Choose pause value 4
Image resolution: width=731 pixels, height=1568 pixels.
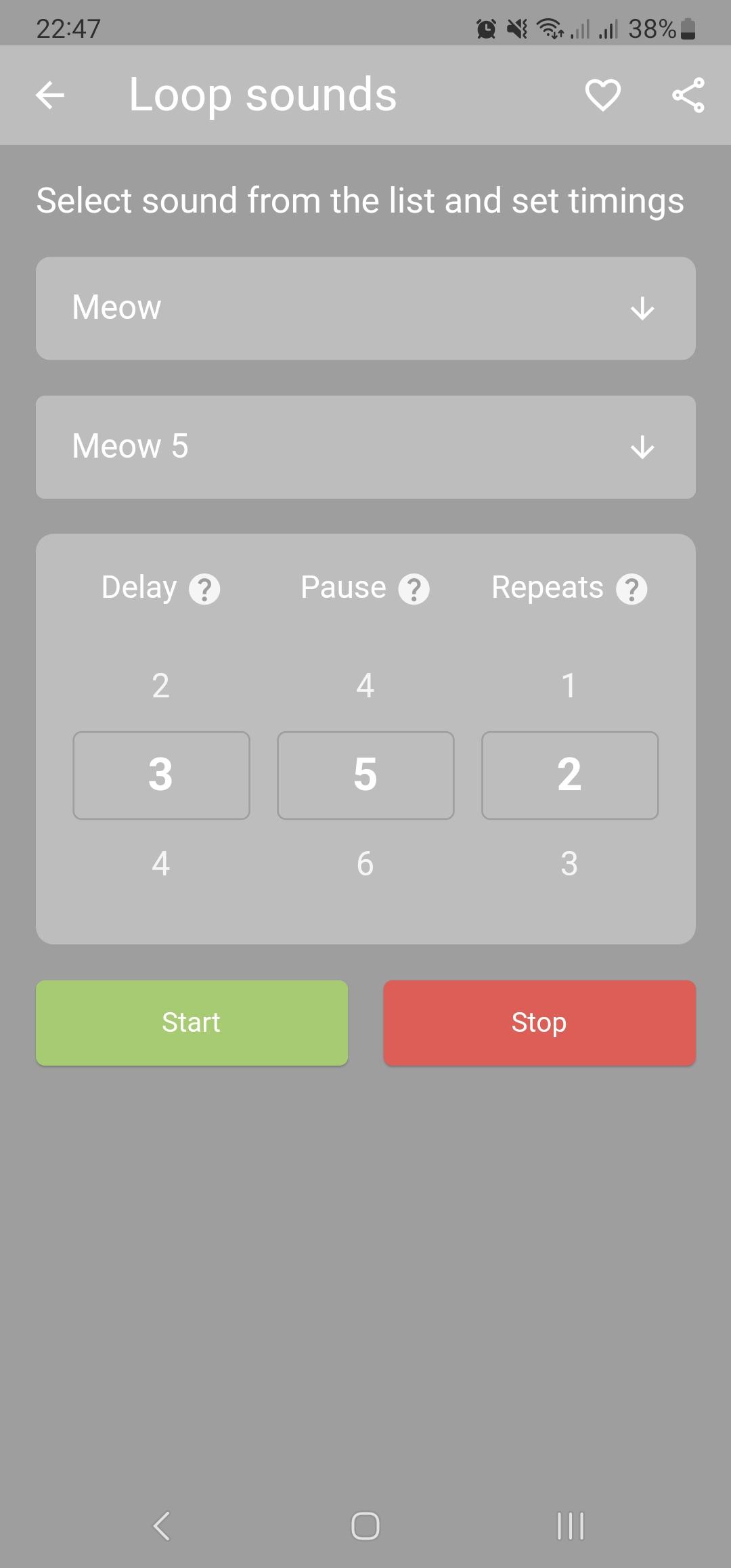pyautogui.click(x=365, y=686)
